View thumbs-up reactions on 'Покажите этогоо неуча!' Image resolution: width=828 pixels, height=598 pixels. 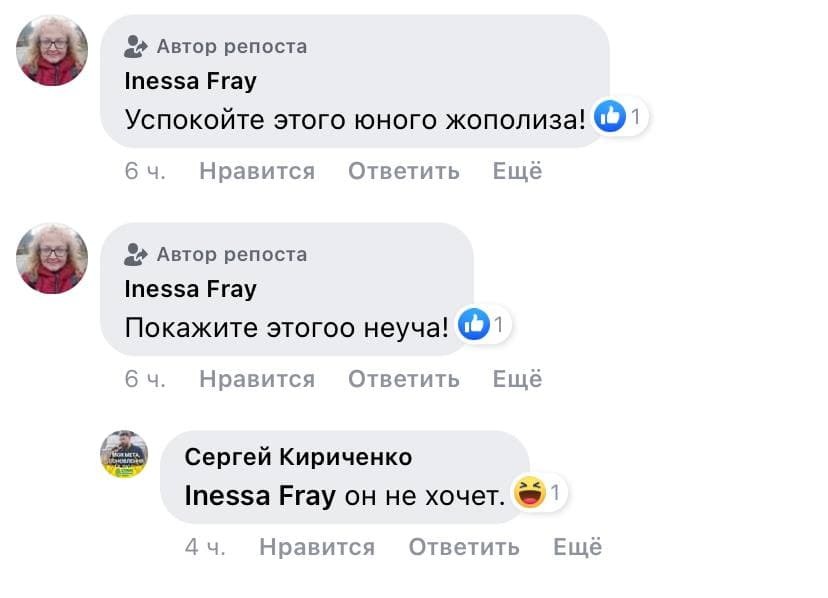click(x=482, y=324)
